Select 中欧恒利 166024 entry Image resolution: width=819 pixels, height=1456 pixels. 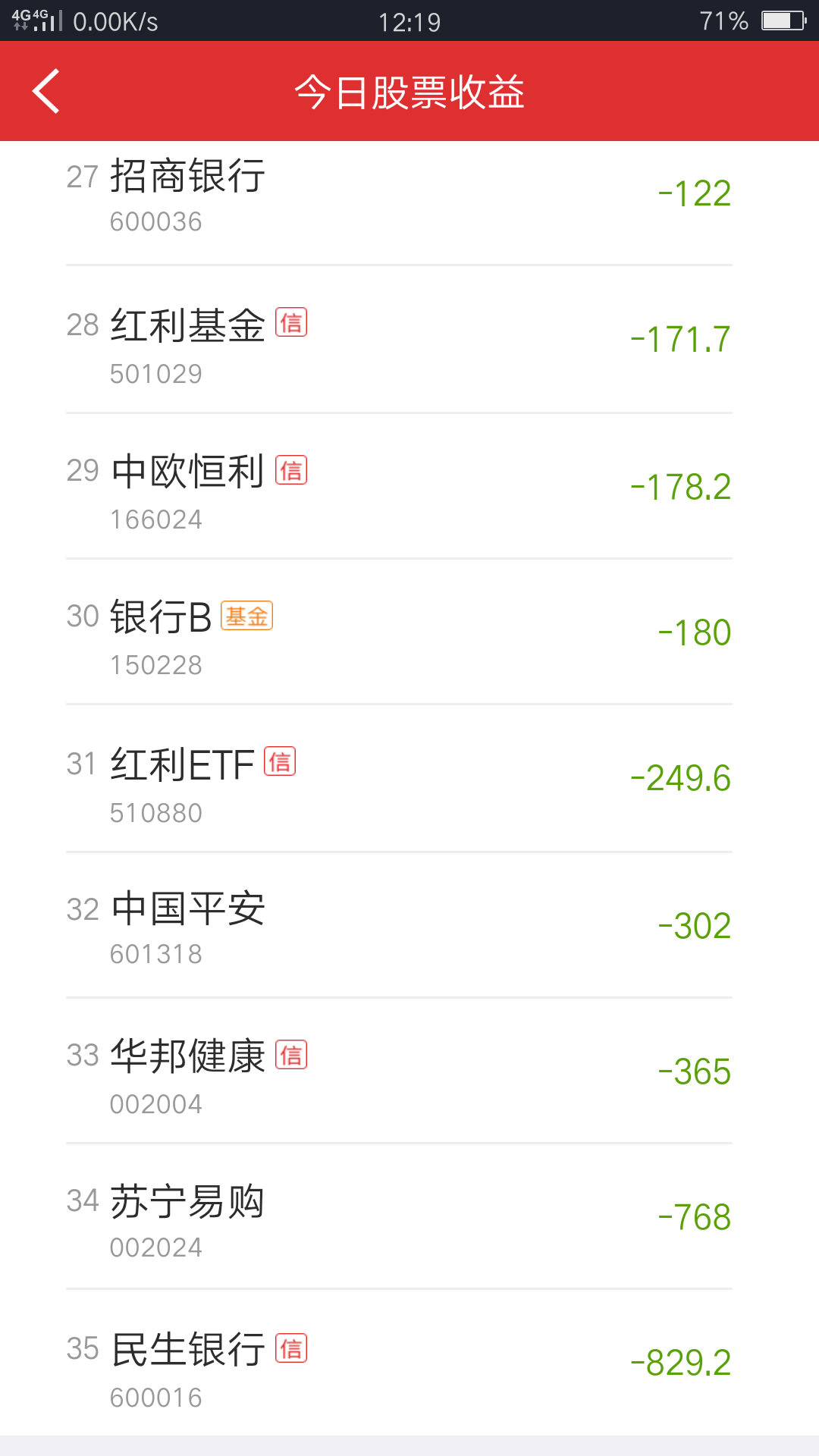click(398, 488)
